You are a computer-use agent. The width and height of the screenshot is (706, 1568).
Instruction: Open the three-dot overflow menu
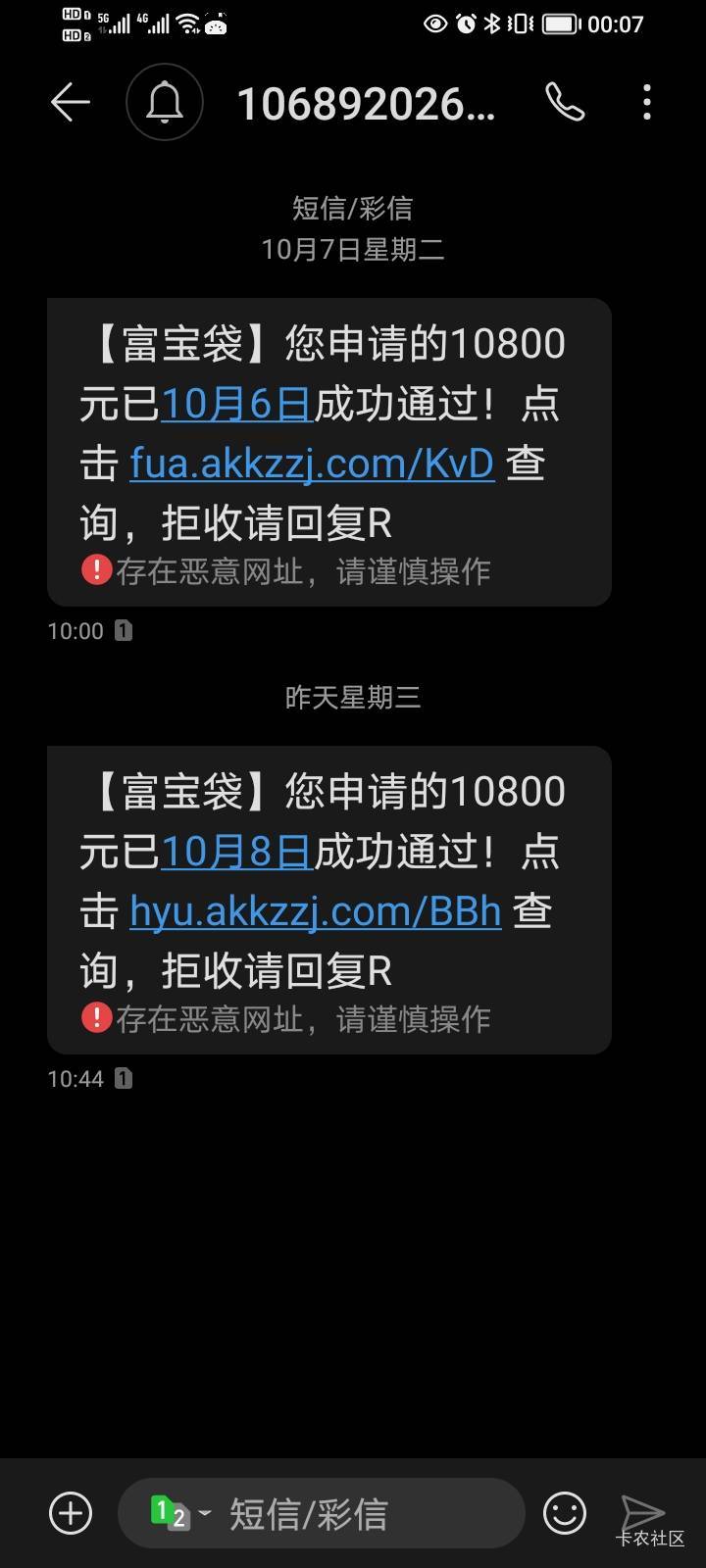pyautogui.click(x=647, y=102)
